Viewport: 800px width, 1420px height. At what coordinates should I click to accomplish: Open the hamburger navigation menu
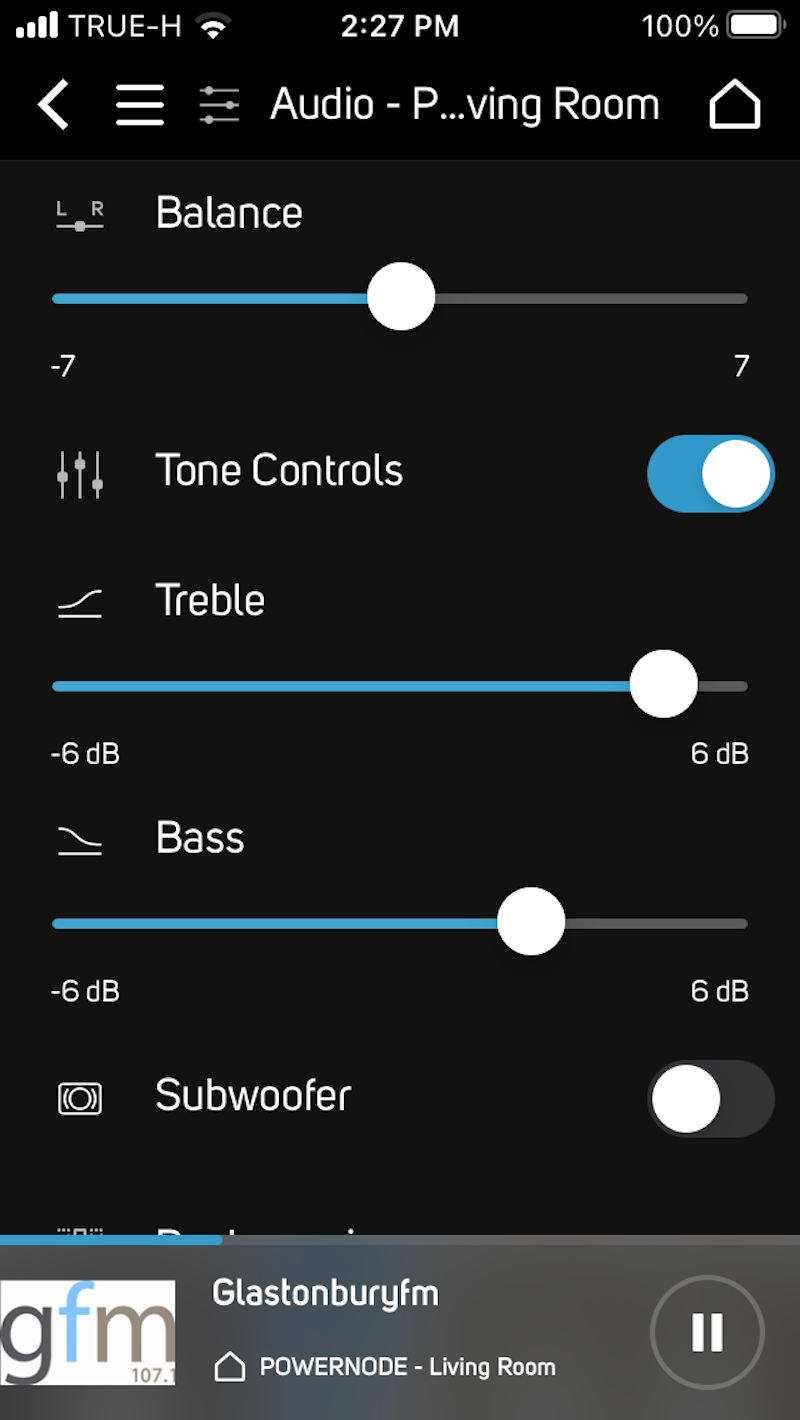click(x=140, y=105)
